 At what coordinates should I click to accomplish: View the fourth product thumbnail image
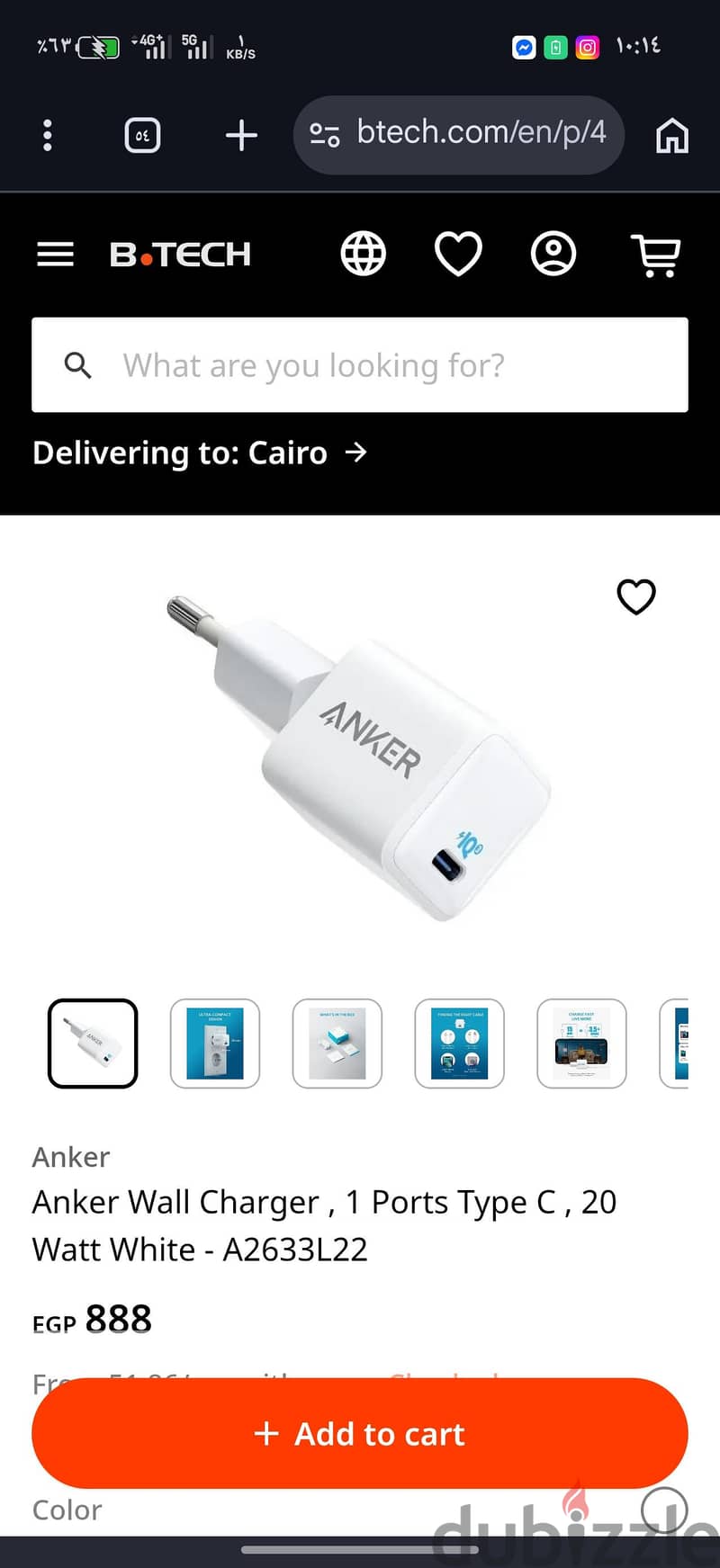click(x=460, y=1044)
